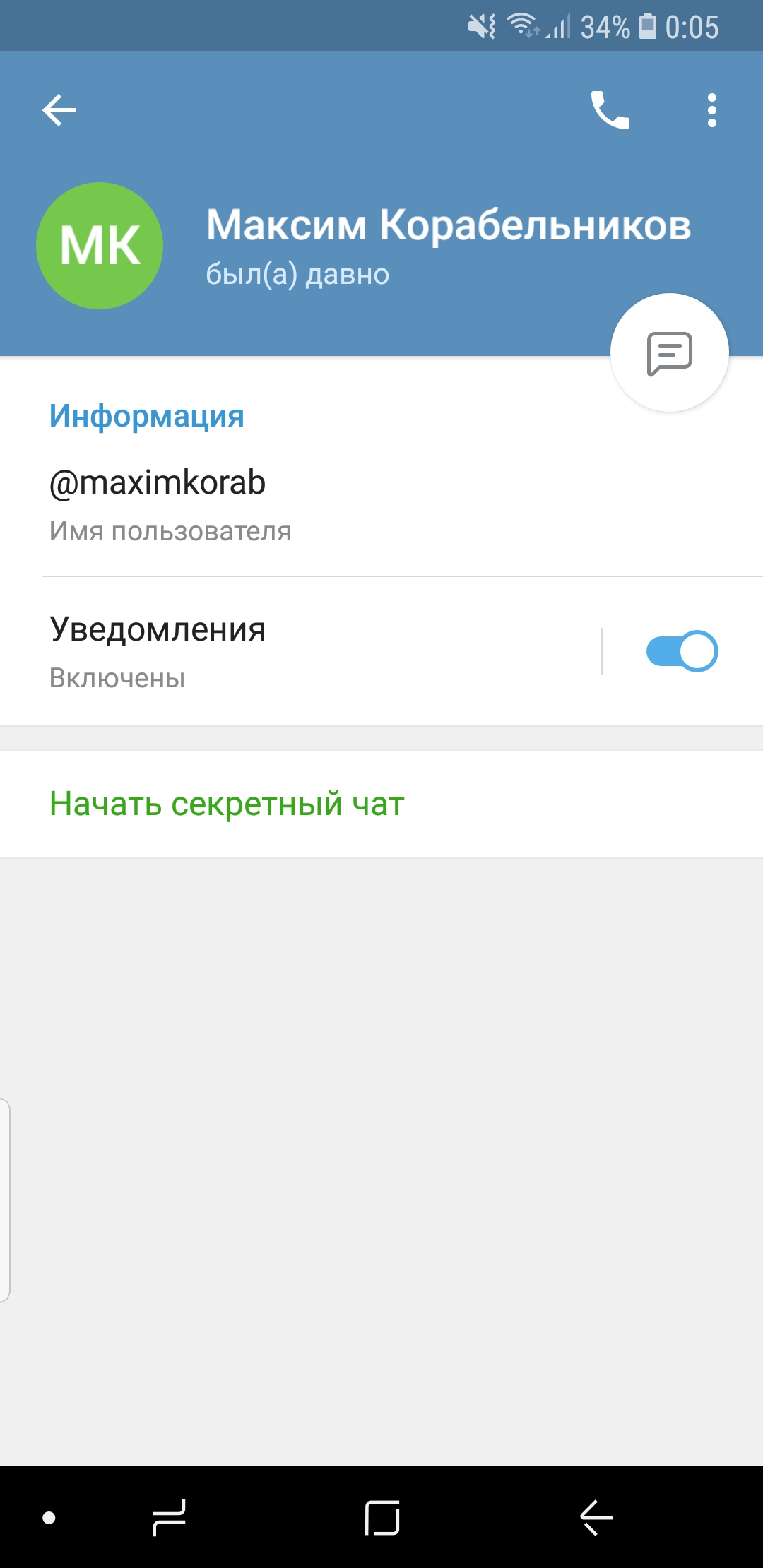This screenshot has width=763, height=1568.
Task: Go back using the top-left arrow
Action: point(59,110)
